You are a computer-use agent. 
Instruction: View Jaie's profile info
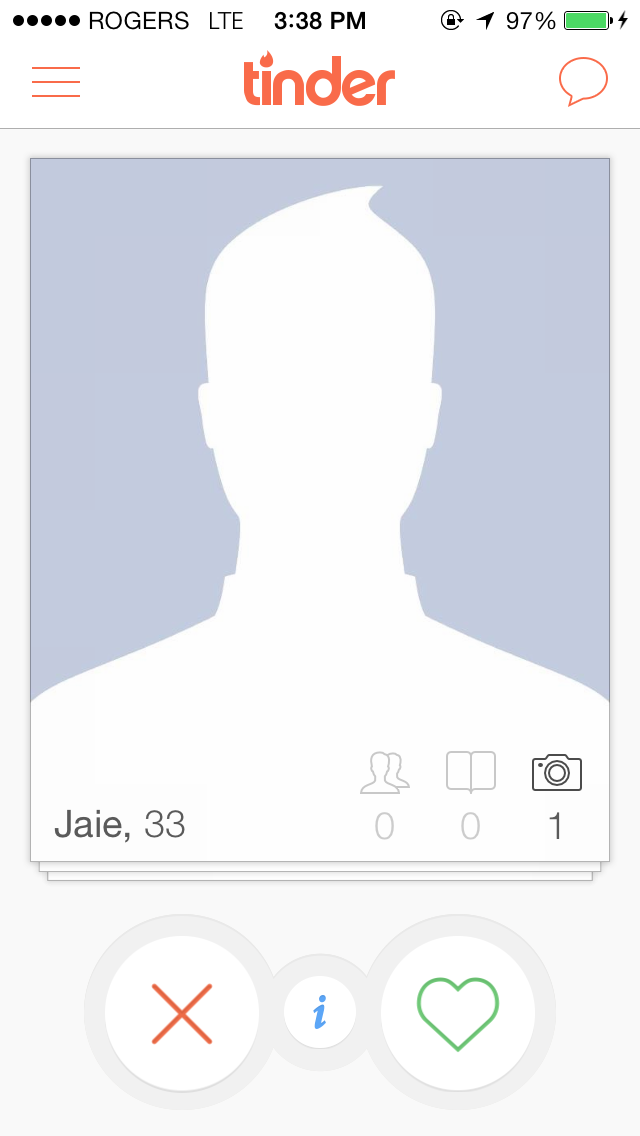click(320, 1014)
